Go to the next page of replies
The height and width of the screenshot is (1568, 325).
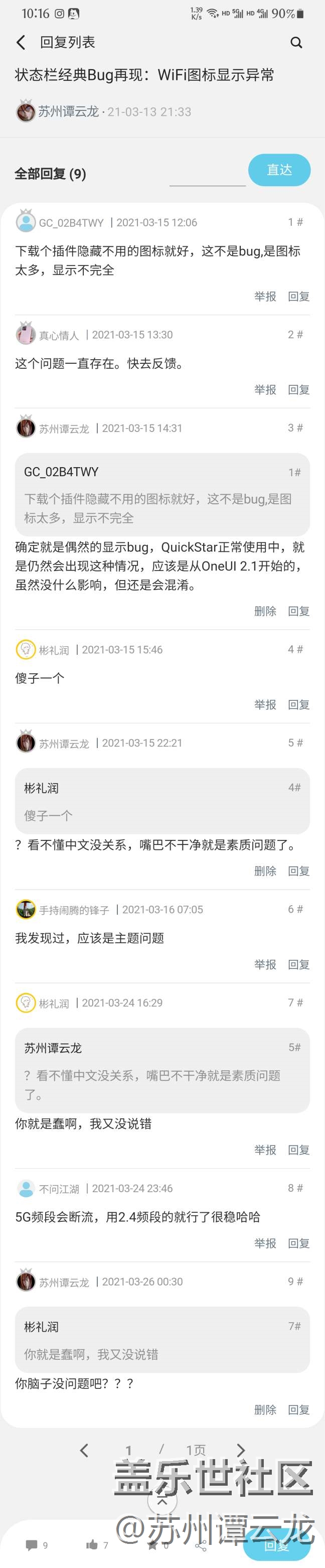241,1451
